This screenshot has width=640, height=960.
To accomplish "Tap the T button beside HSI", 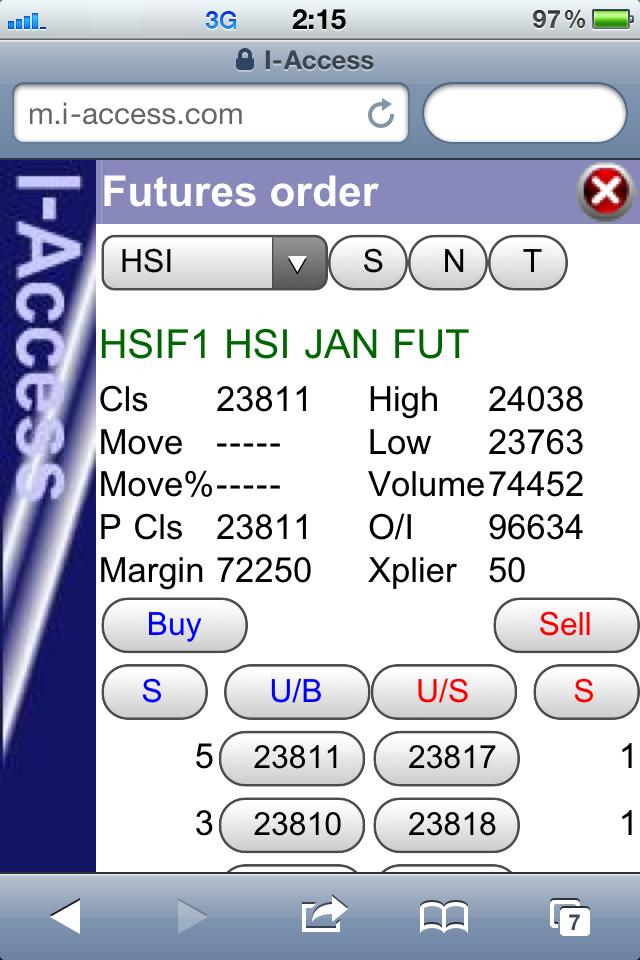I will 531,263.
